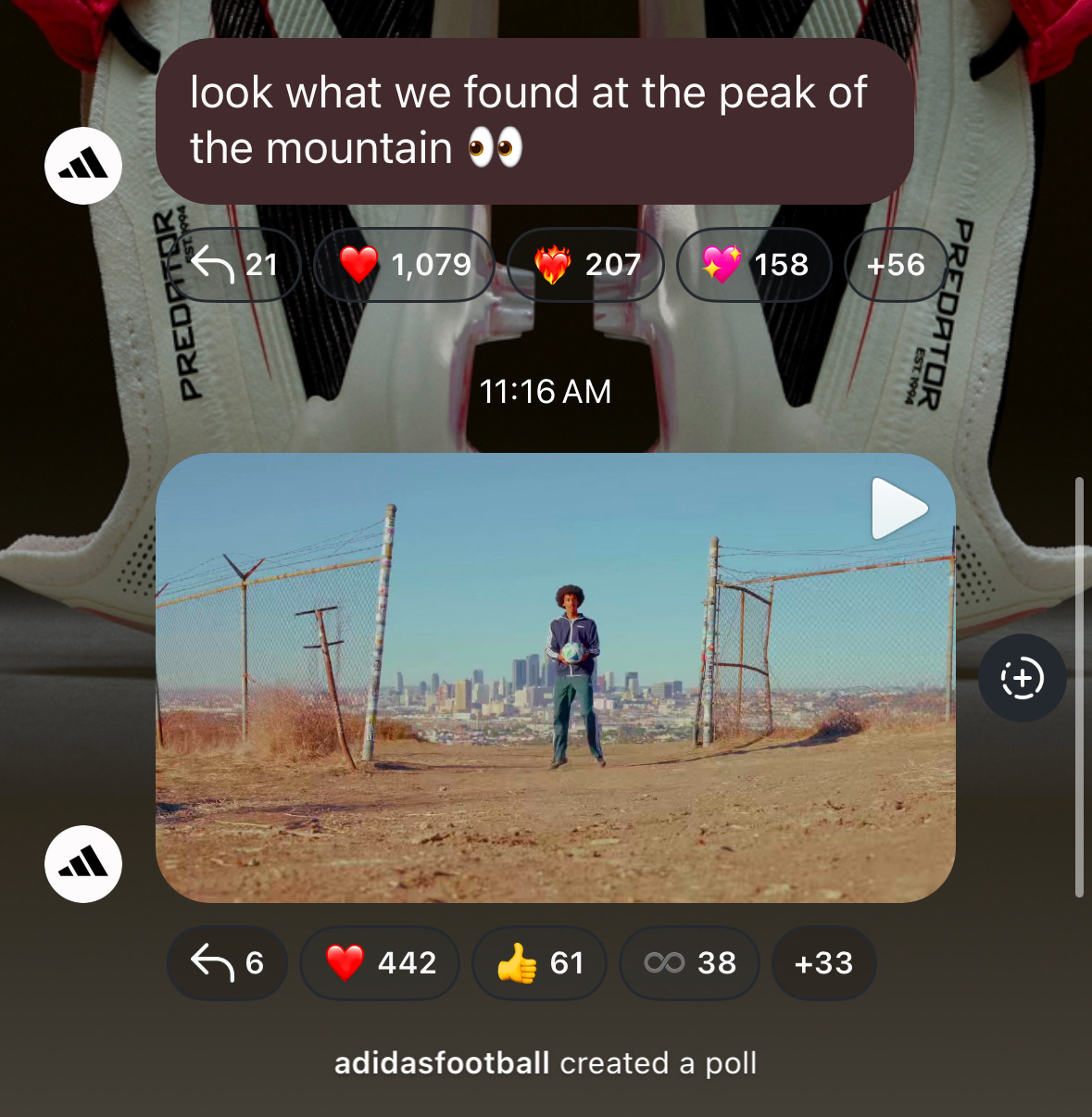This screenshot has width=1092, height=1117.
Task: Open adidas profile avatar beside the text message
Action: click(x=83, y=166)
